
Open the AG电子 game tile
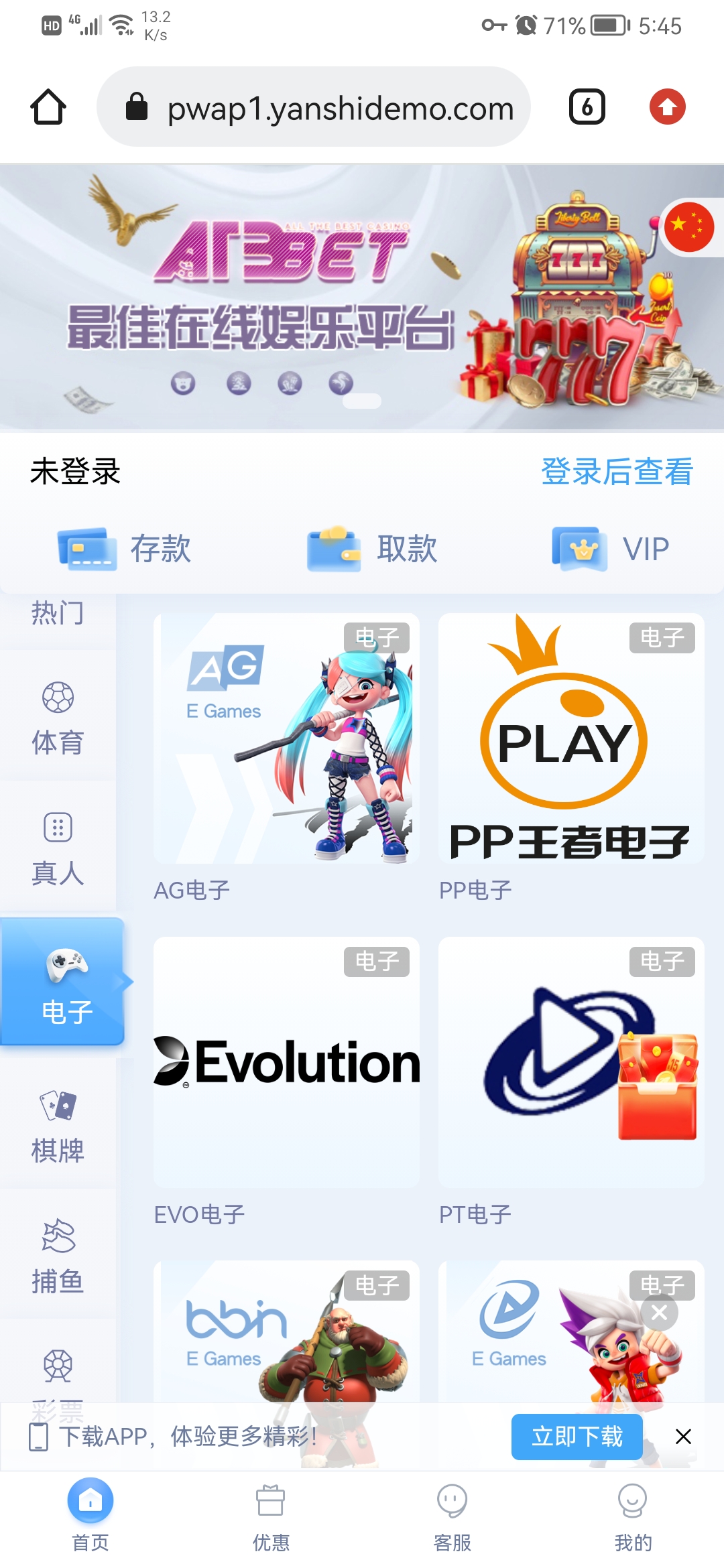coord(286,739)
